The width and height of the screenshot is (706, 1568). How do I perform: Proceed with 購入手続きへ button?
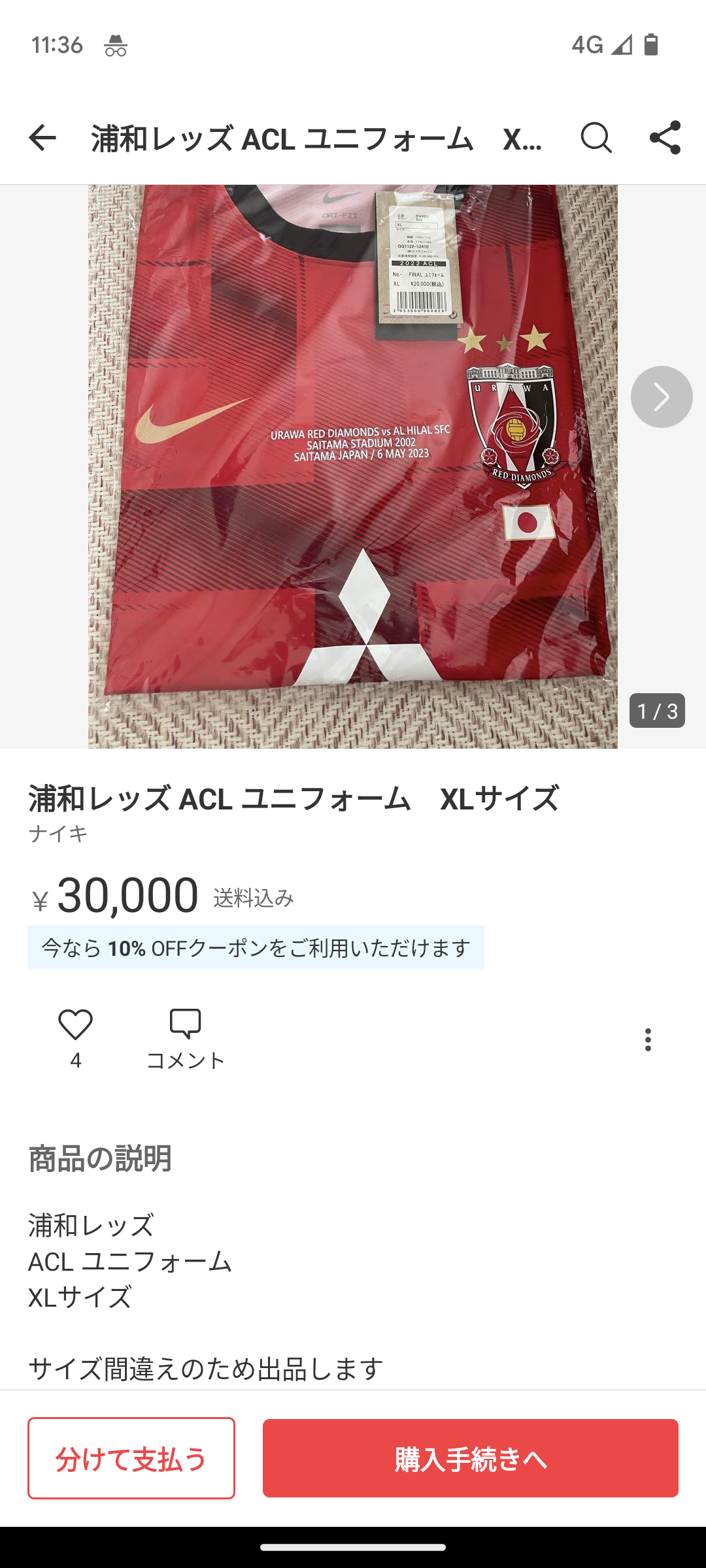(470, 1458)
